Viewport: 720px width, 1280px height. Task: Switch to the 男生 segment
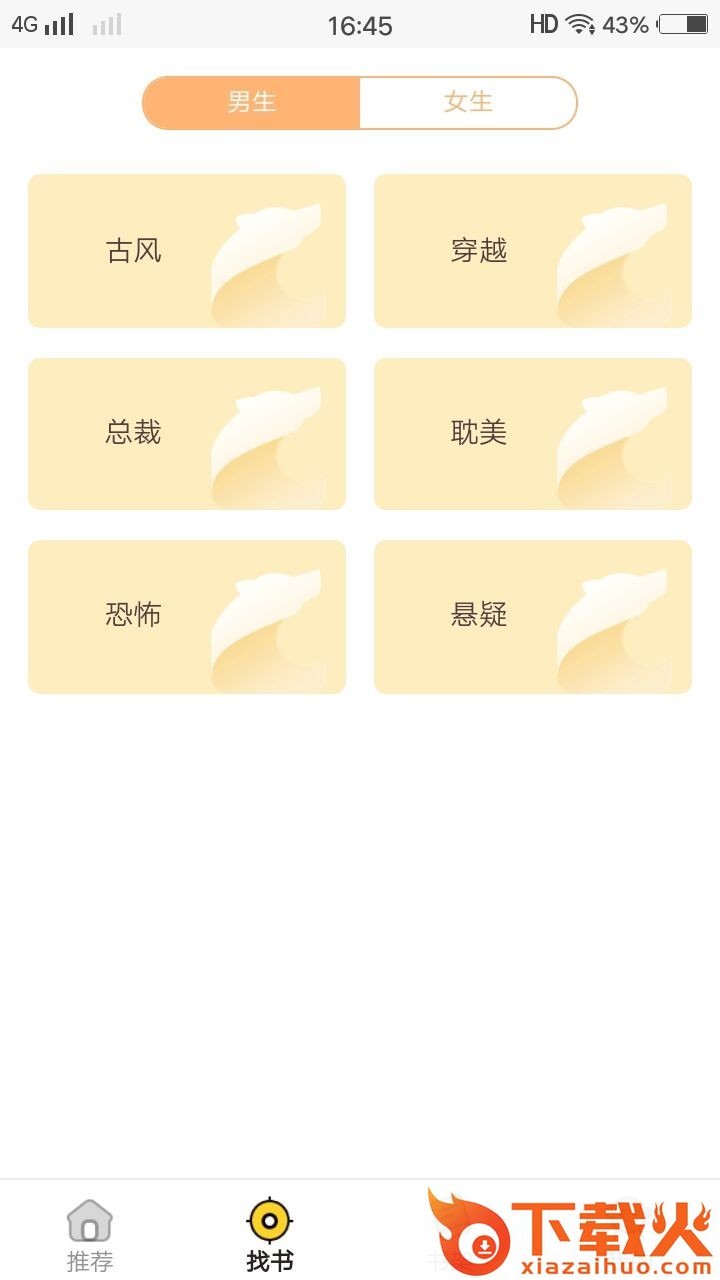[251, 103]
